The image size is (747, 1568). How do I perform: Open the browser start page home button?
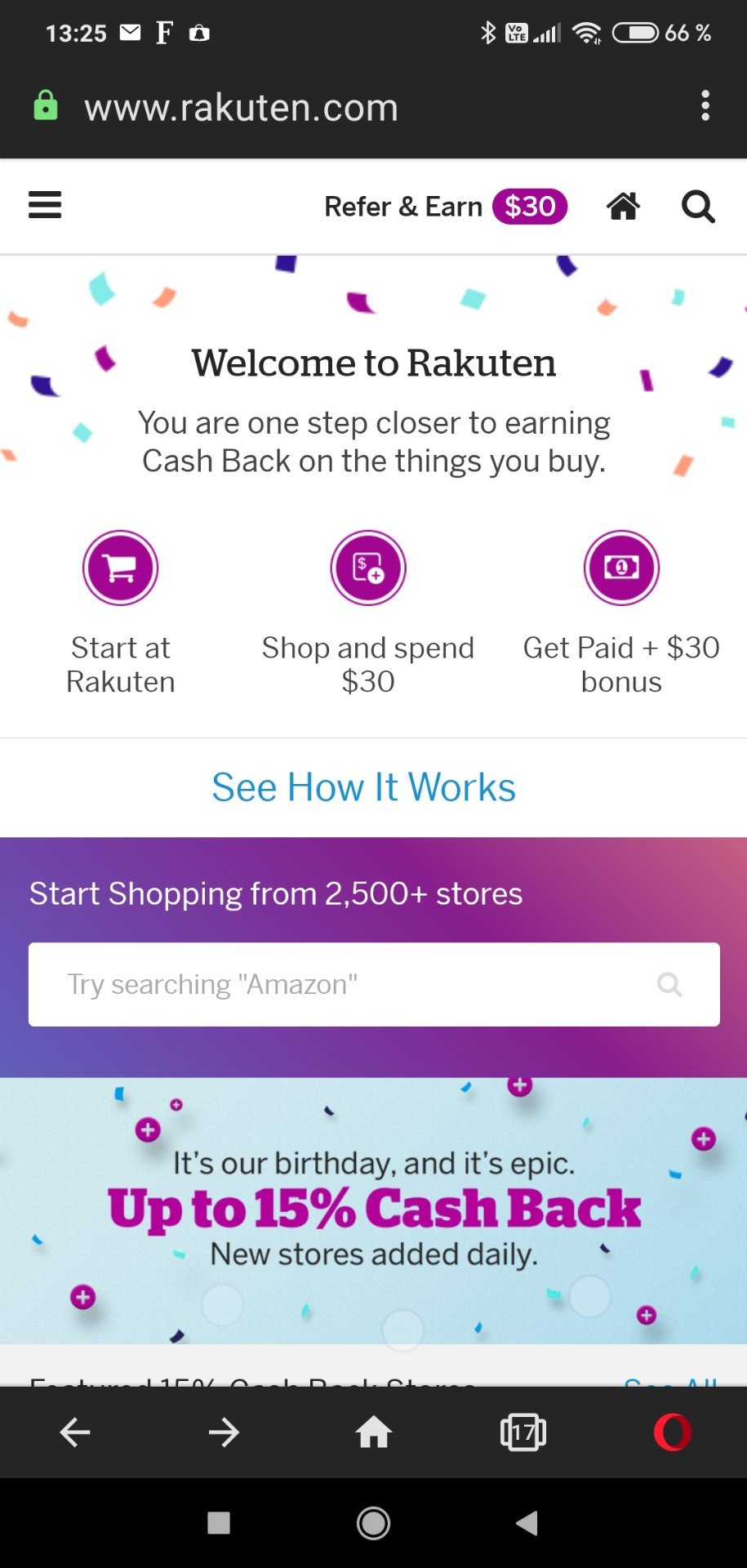point(374,1432)
